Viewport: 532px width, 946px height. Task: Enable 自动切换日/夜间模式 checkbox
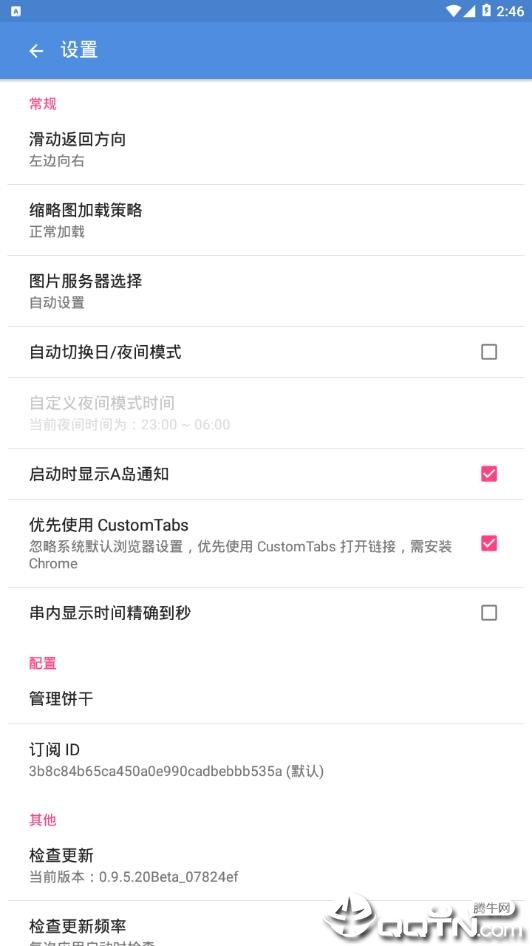tap(489, 352)
